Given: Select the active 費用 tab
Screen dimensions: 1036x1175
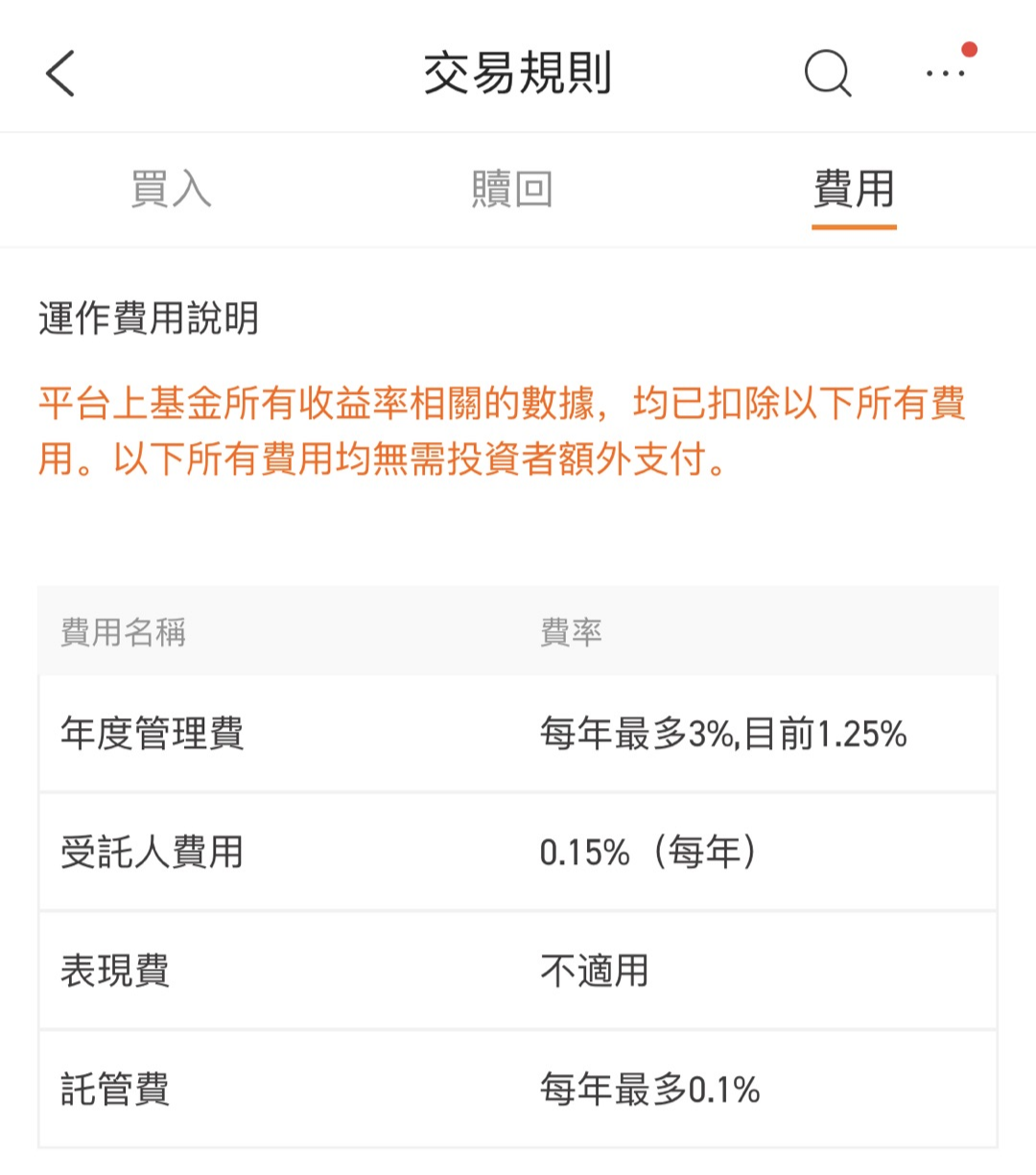Looking at the screenshot, I should 855,190.
